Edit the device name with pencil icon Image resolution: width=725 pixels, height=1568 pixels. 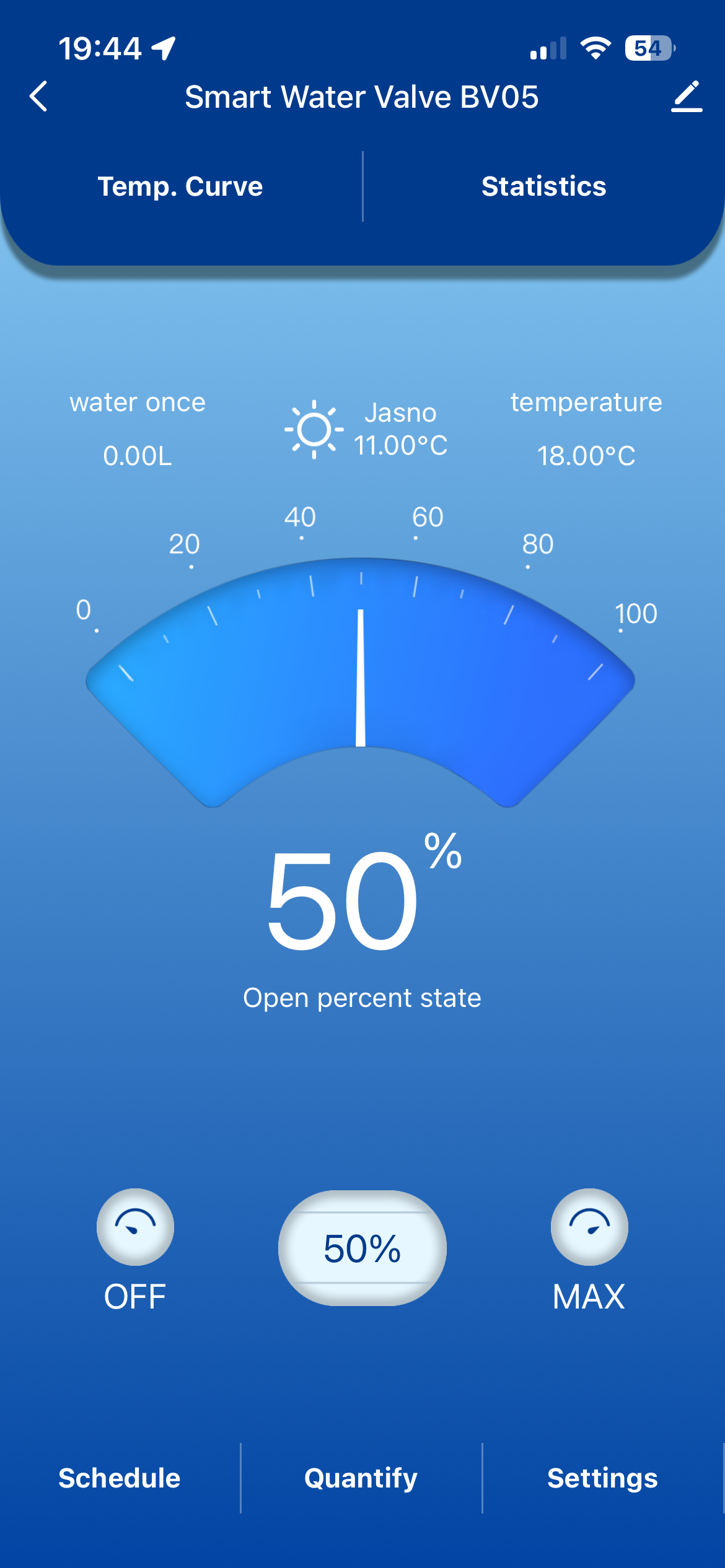[x=686, y=97]
